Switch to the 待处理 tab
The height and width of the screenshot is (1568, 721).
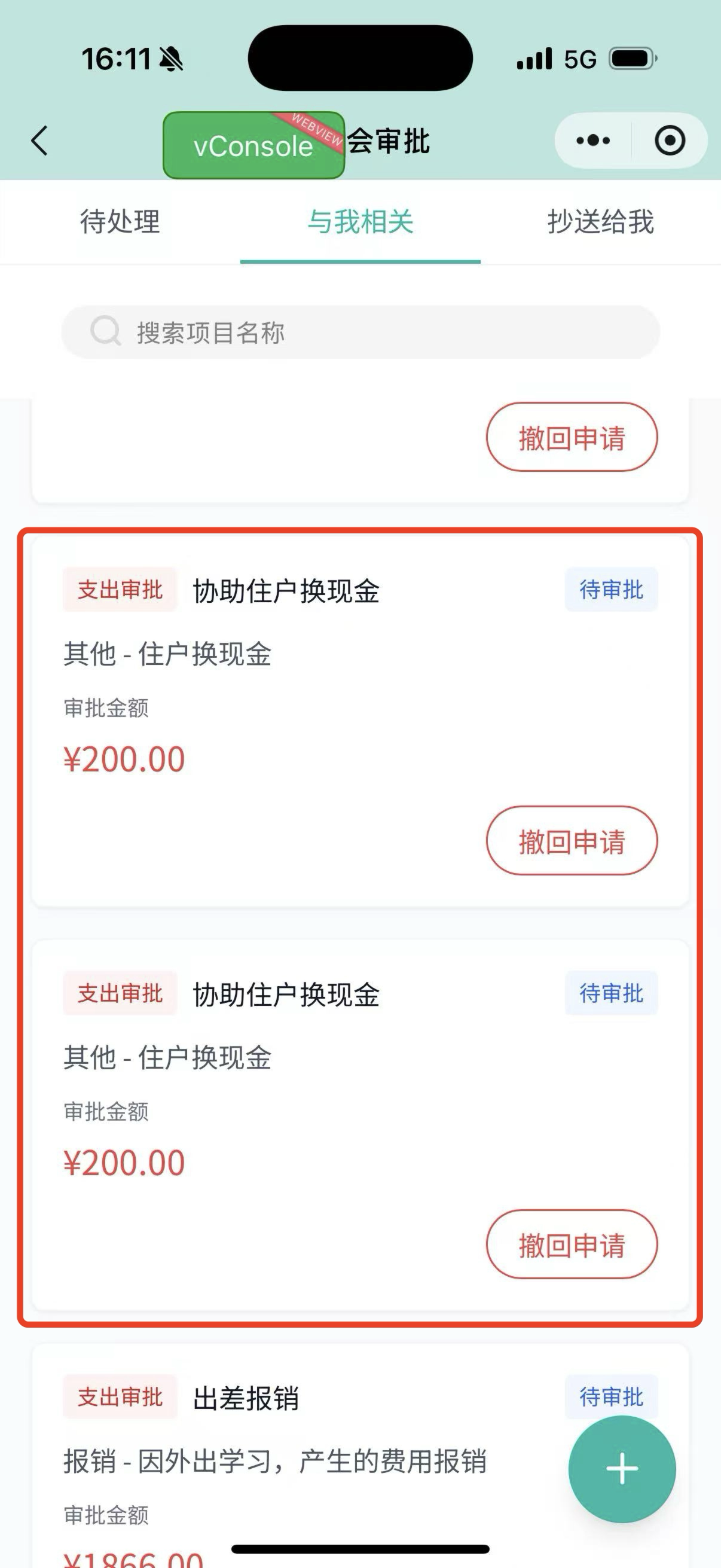coord(119,223)
